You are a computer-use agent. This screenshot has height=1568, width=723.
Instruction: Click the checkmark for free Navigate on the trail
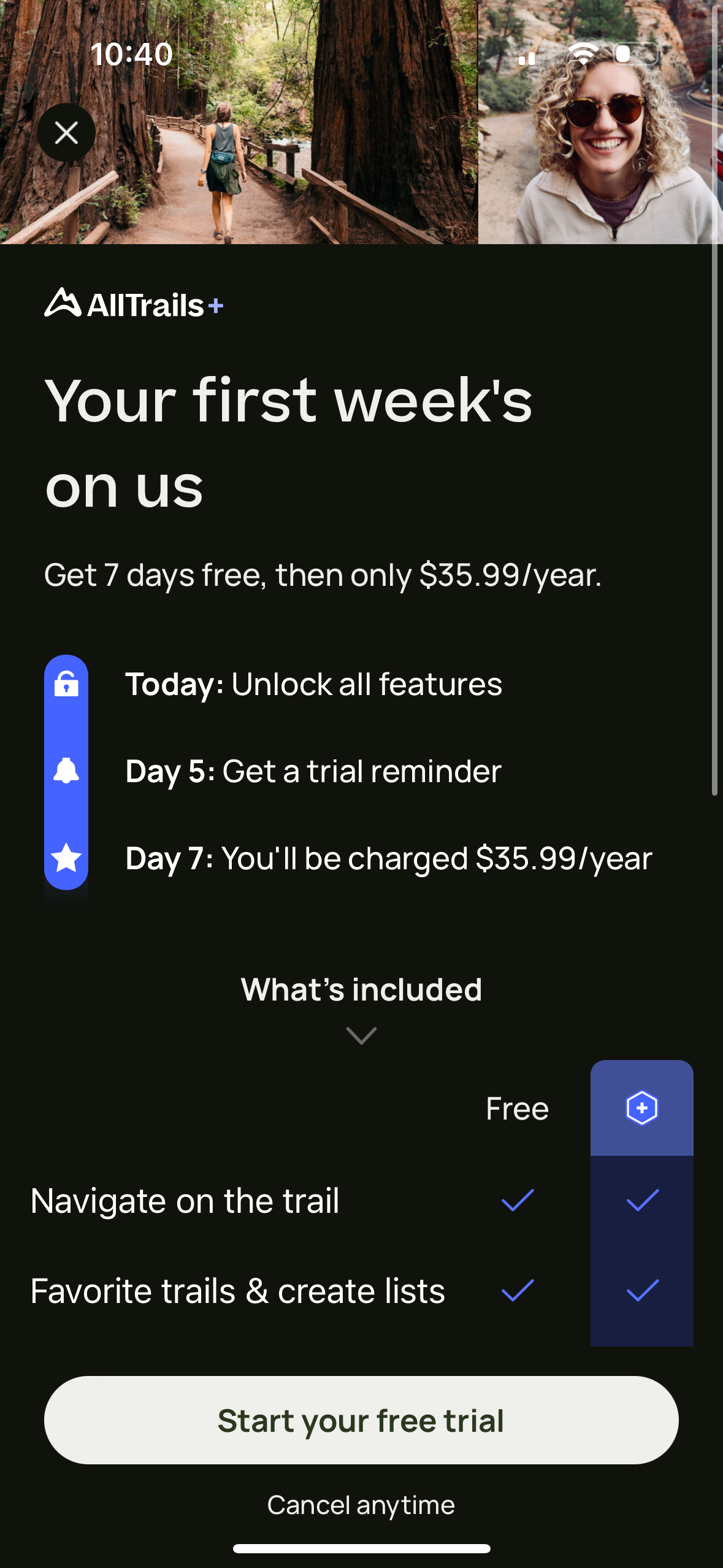[517, 1201]
